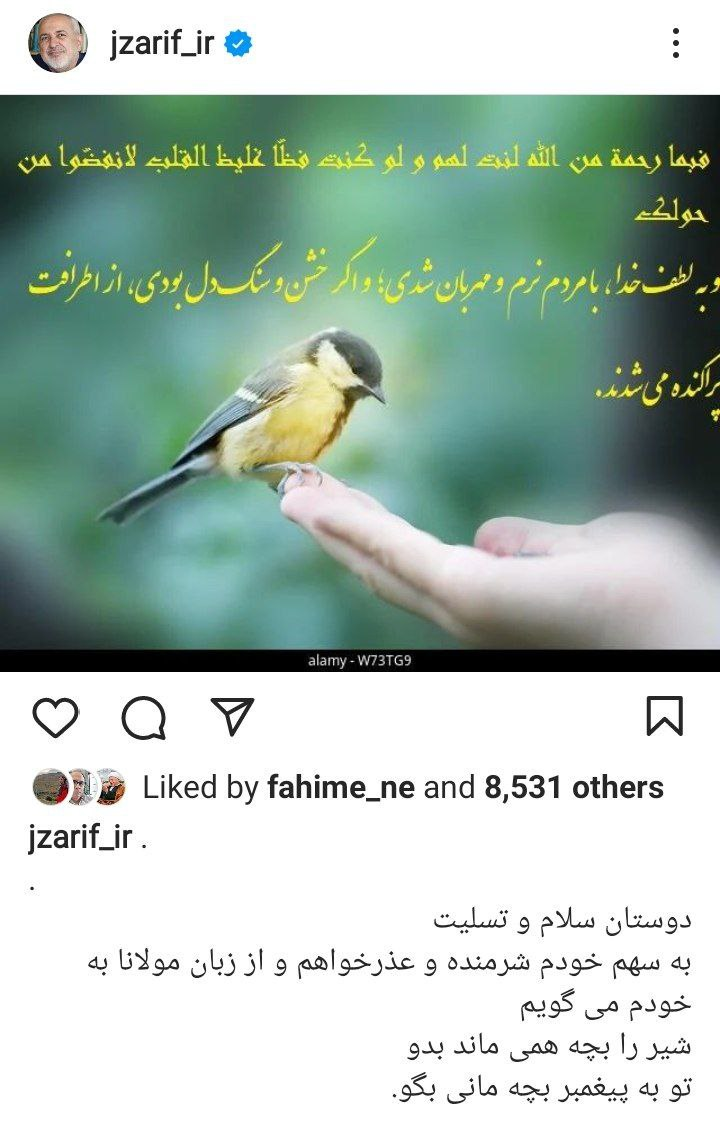The image size is (720, 1123).
Task: Open the post's three-dot overflow menu
Action: coord(676,43)
